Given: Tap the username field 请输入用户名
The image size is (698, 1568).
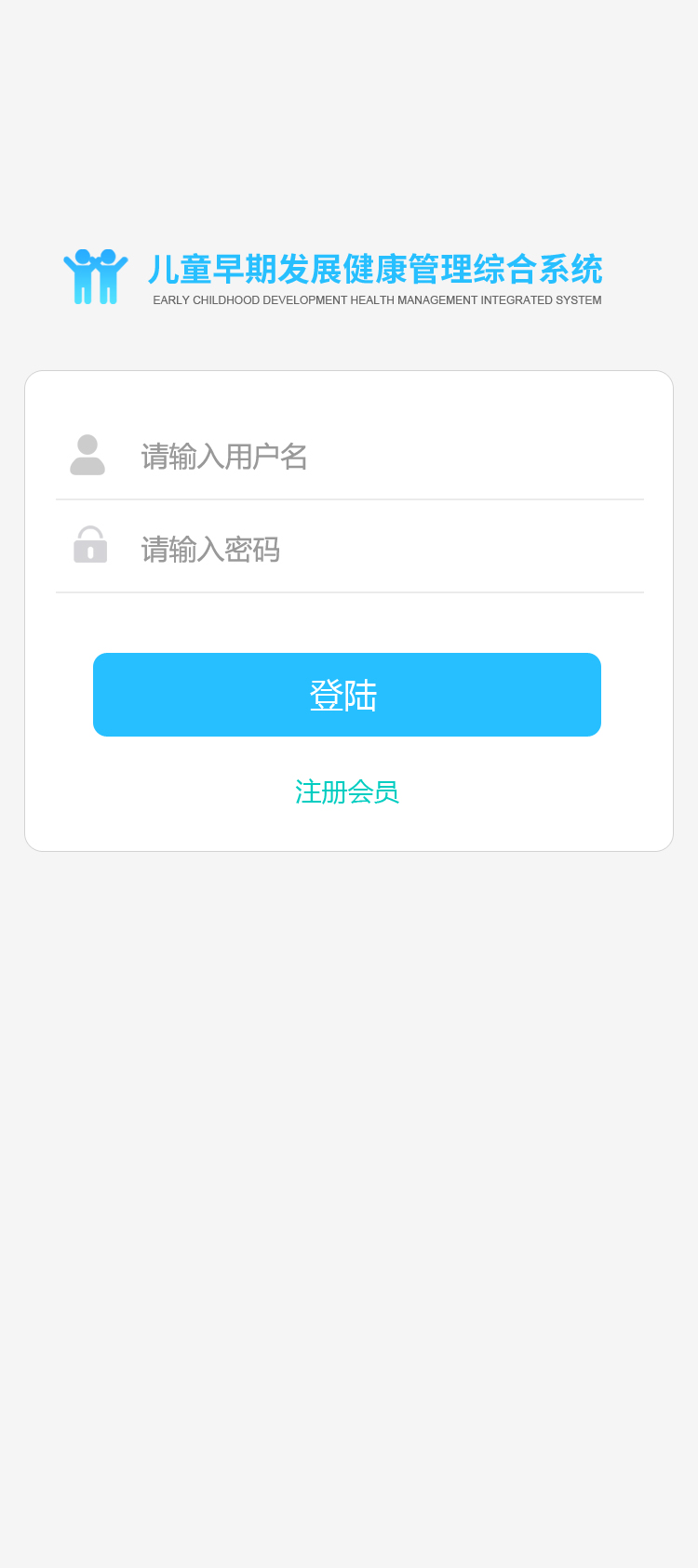Looking at the screenshot, I should (x=372, y=457).
